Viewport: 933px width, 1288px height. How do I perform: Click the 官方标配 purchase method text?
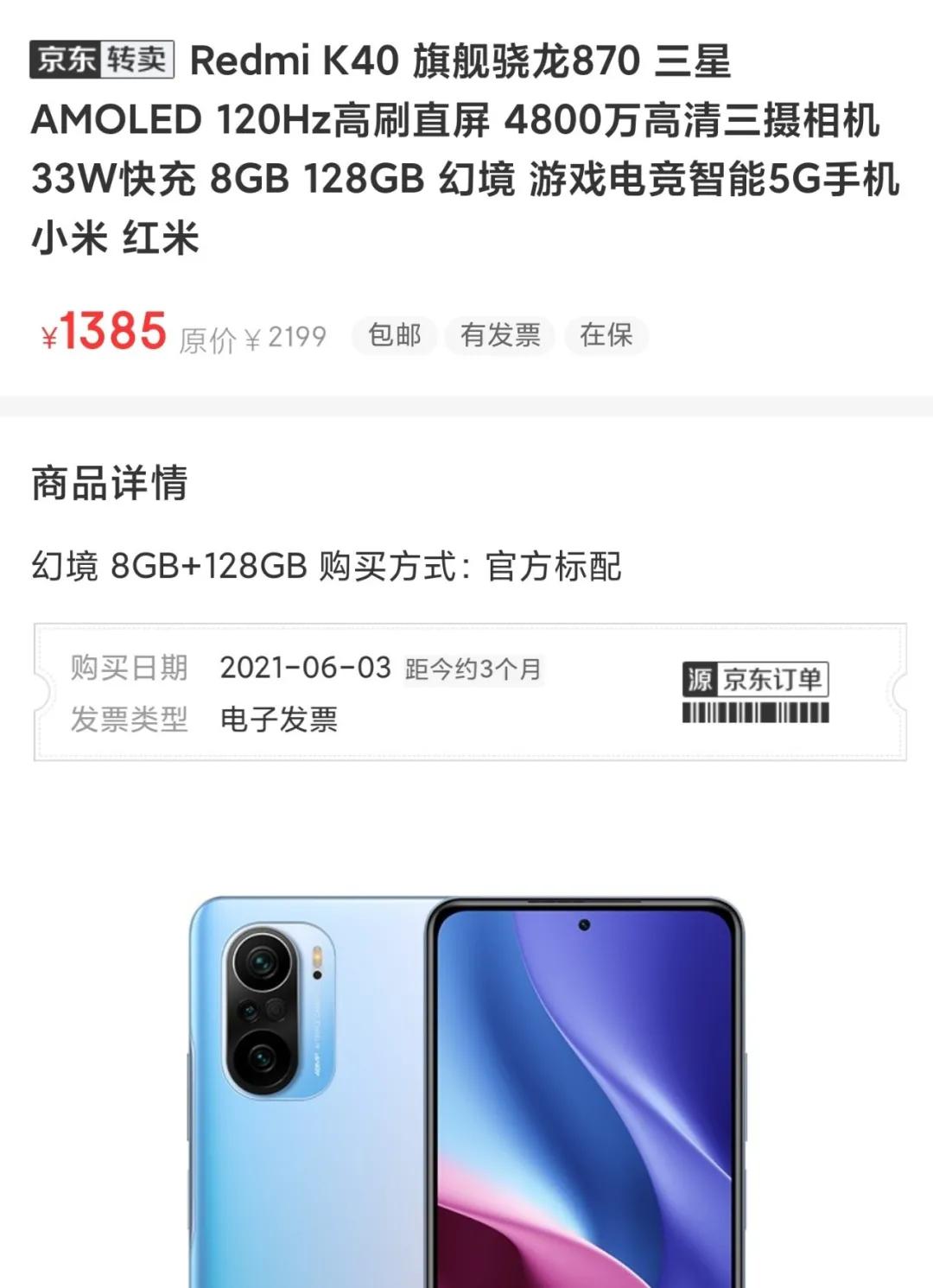[553, 568]
